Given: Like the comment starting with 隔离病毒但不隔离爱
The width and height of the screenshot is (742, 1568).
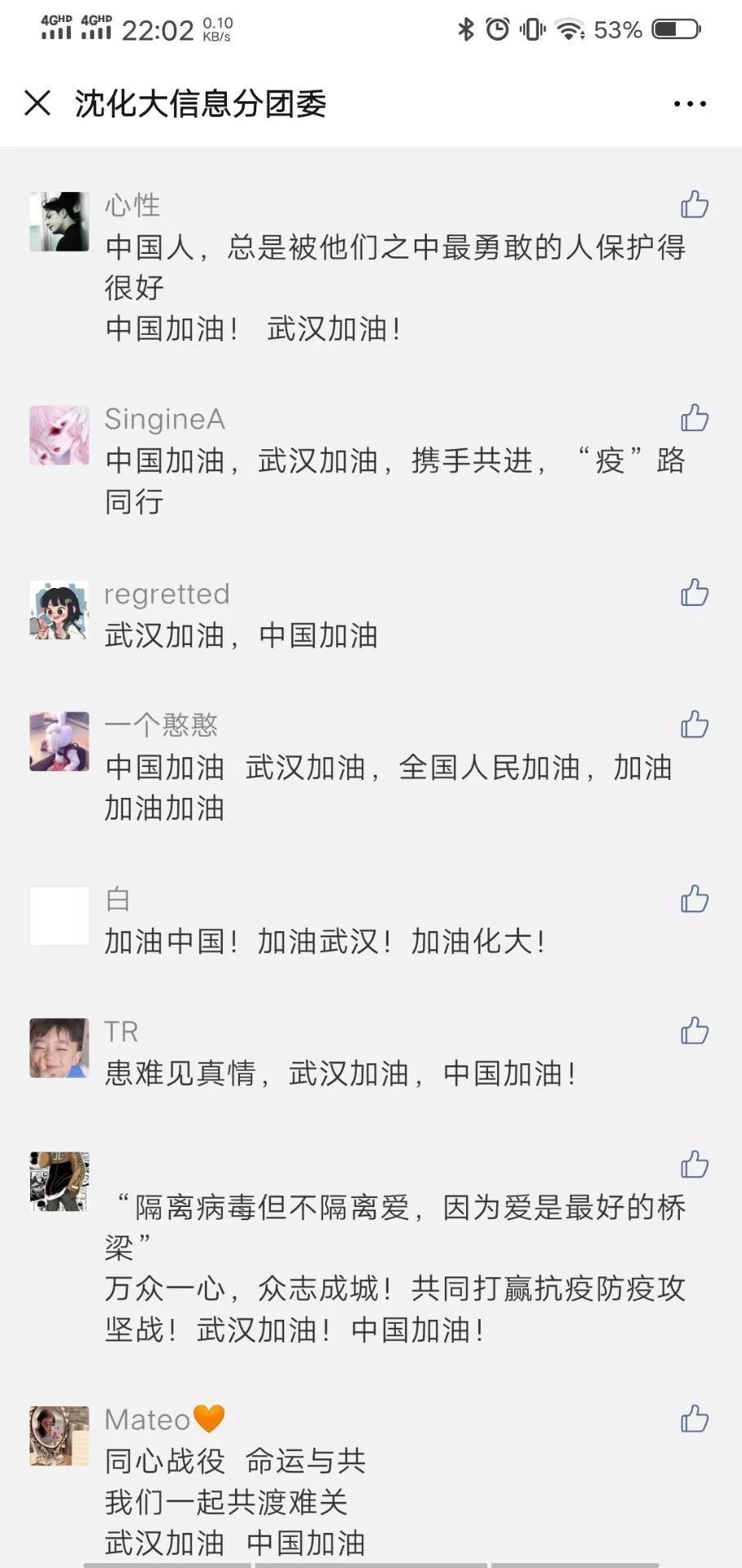Looking at the screenshot, I should click(x=695, y=1164).
